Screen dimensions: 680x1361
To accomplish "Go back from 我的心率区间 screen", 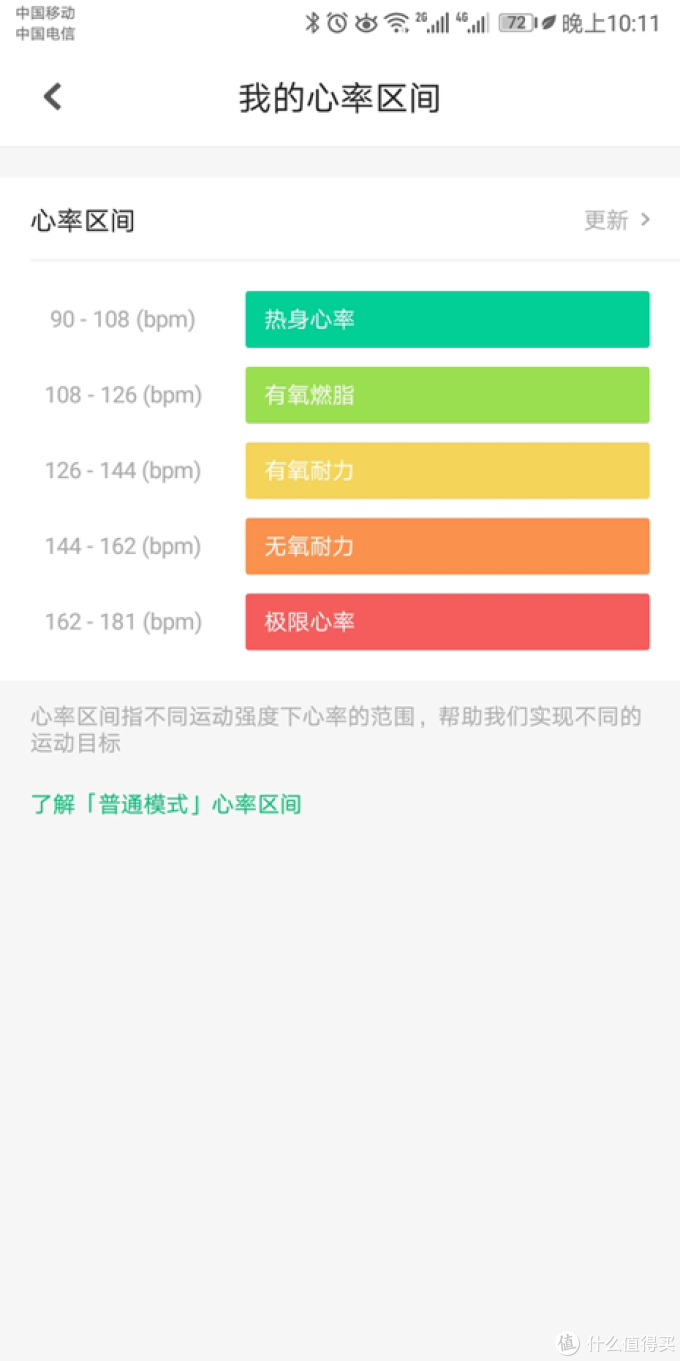I will [x=53, y=97].
